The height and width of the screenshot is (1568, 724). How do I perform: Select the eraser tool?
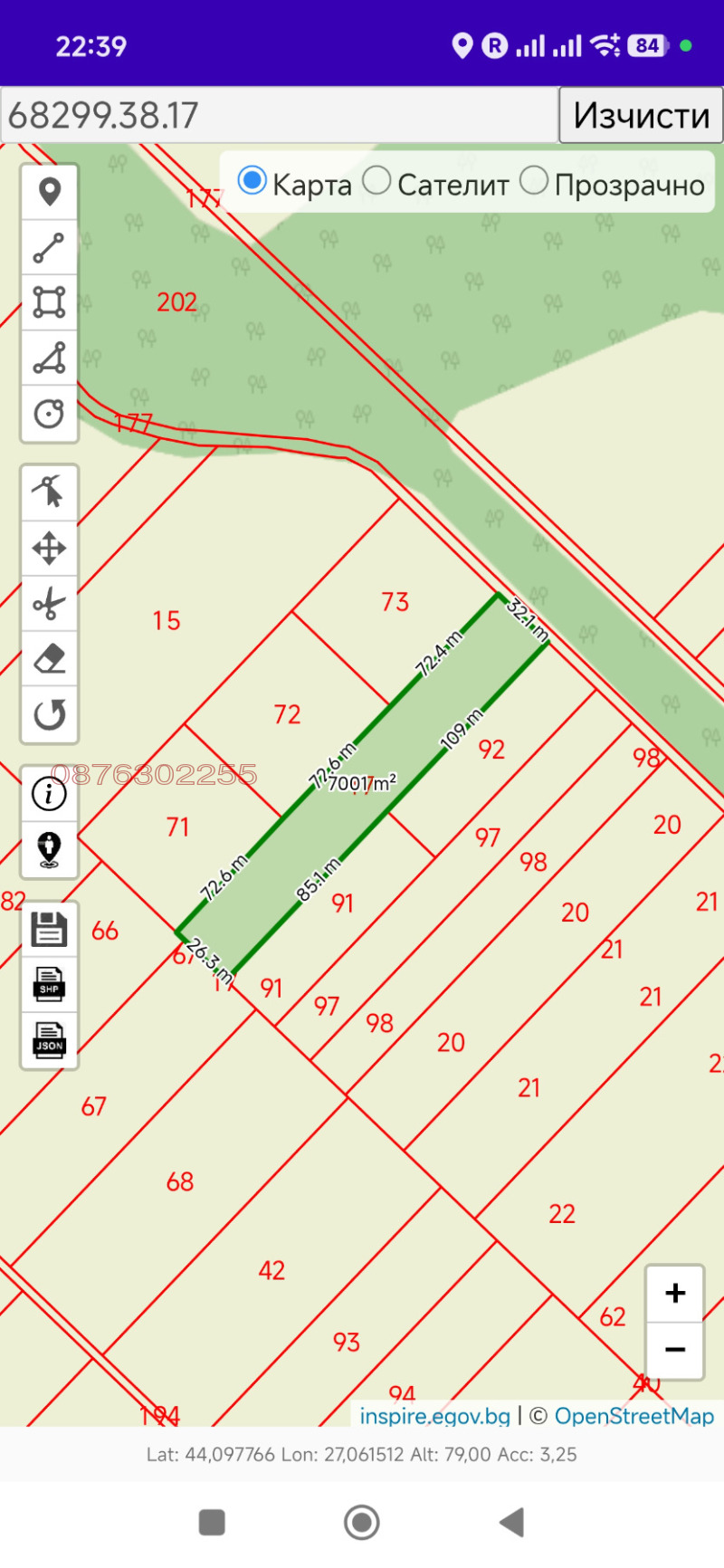(50, 659)
